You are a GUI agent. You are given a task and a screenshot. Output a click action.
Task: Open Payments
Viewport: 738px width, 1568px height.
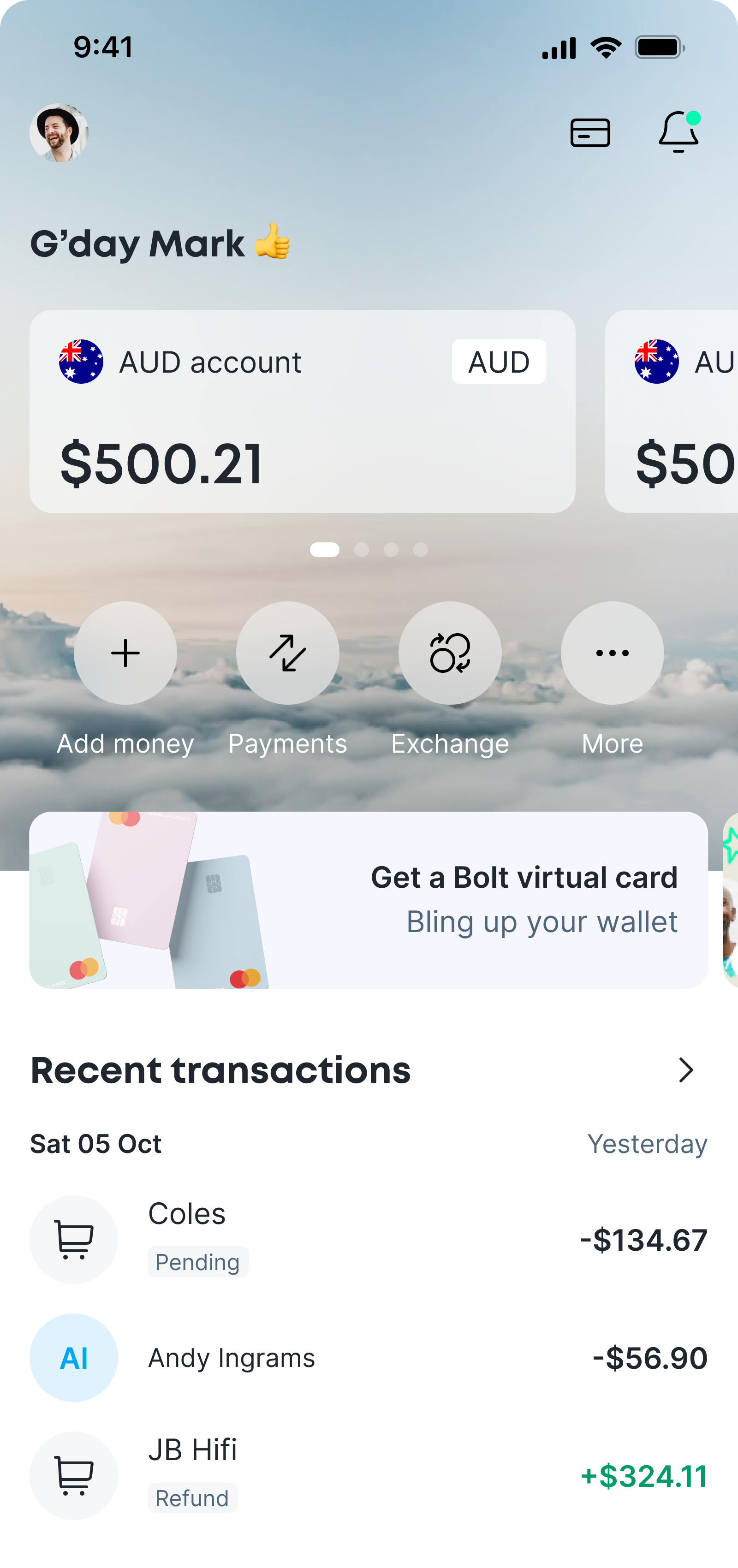point(287,653)
